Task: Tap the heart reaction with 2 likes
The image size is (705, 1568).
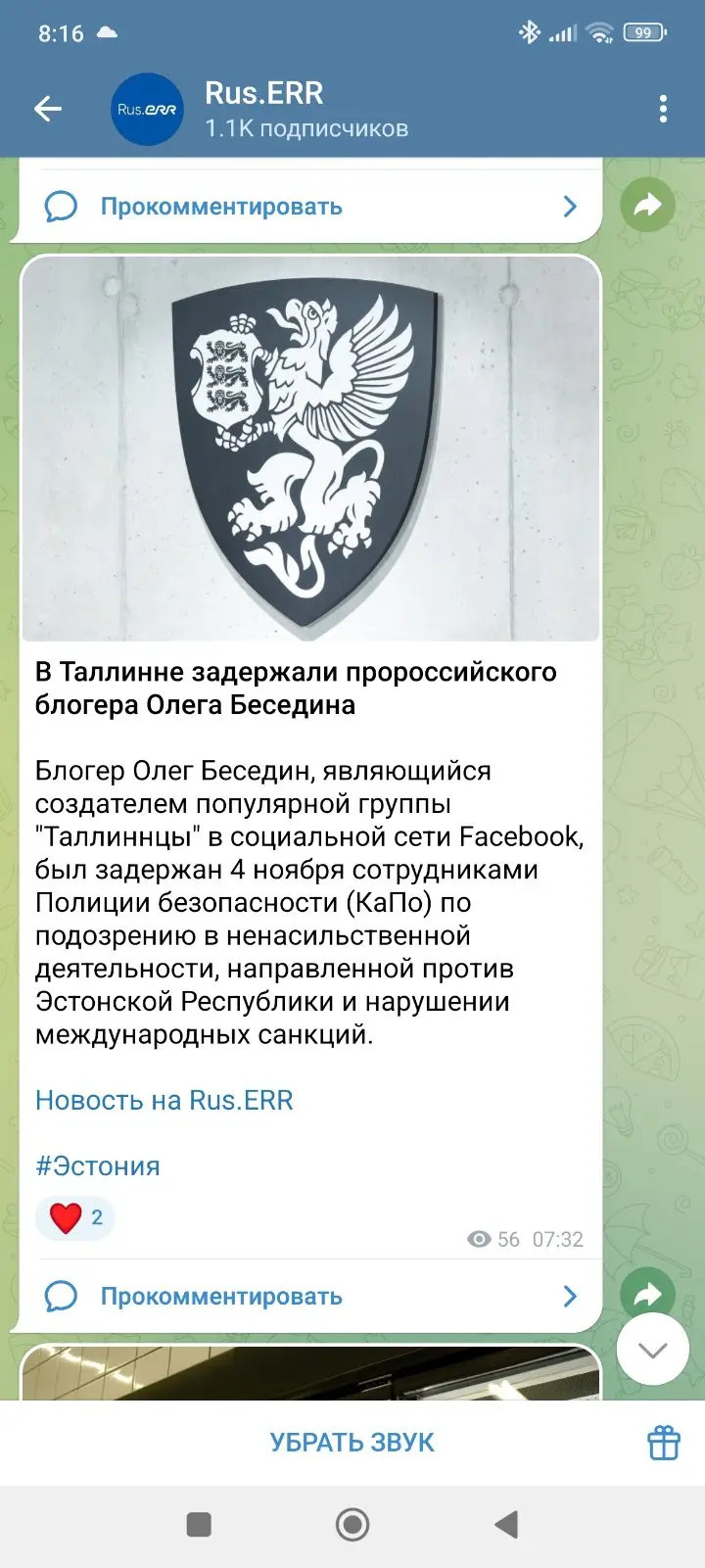Action: click(76, 1217)
